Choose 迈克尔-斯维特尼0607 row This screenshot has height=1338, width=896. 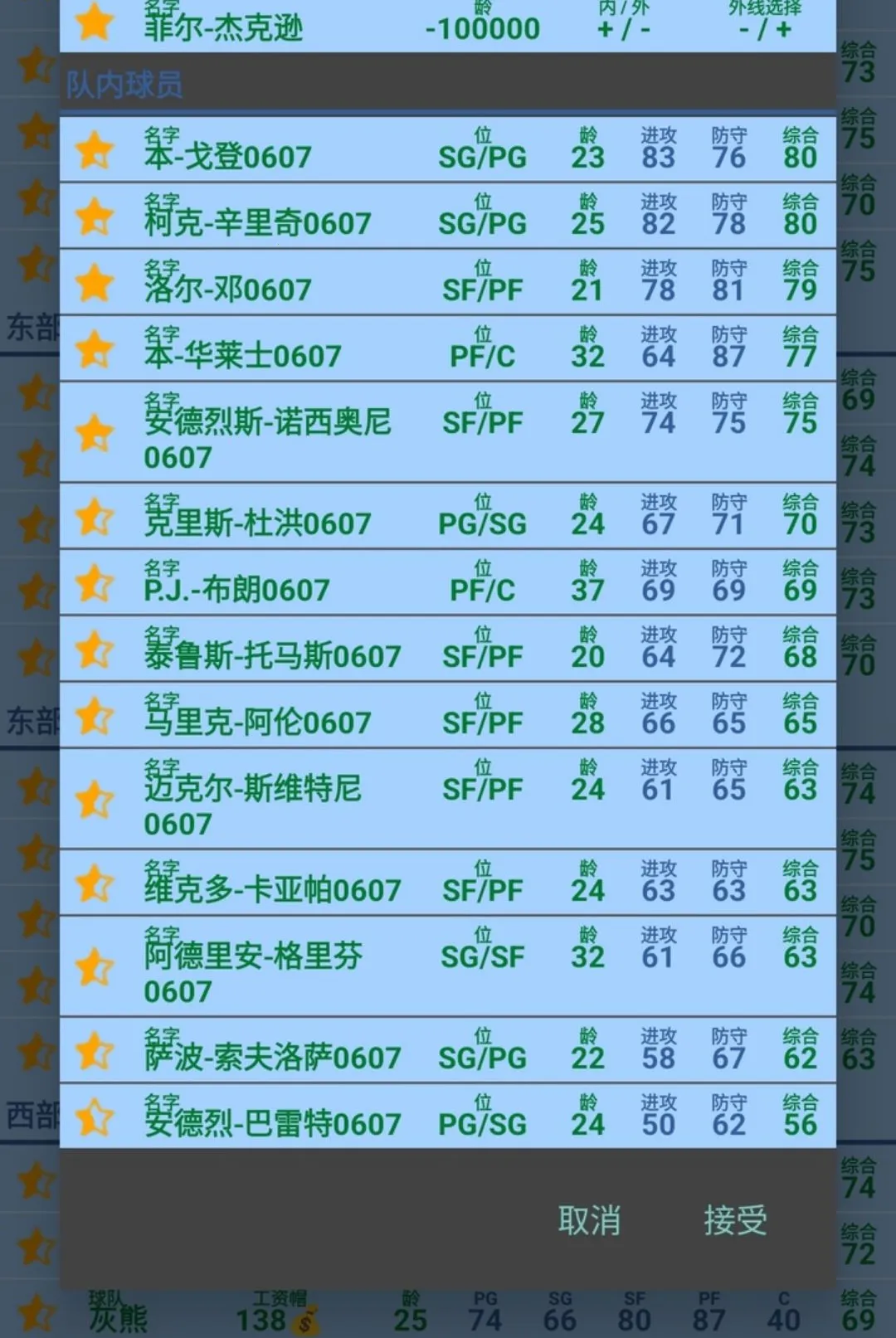click(447, 799)
